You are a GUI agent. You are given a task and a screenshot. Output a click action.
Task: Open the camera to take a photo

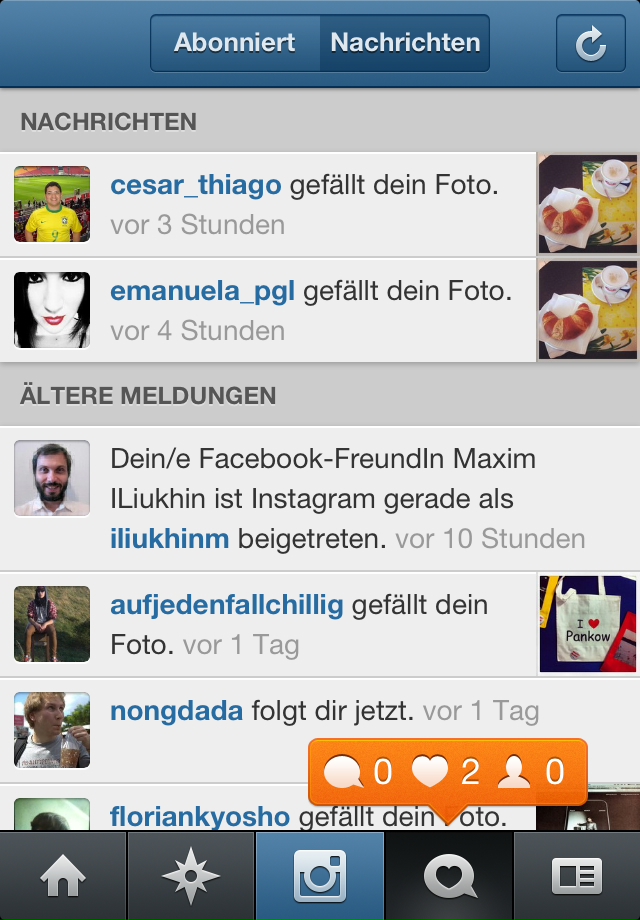coord(319,876)
